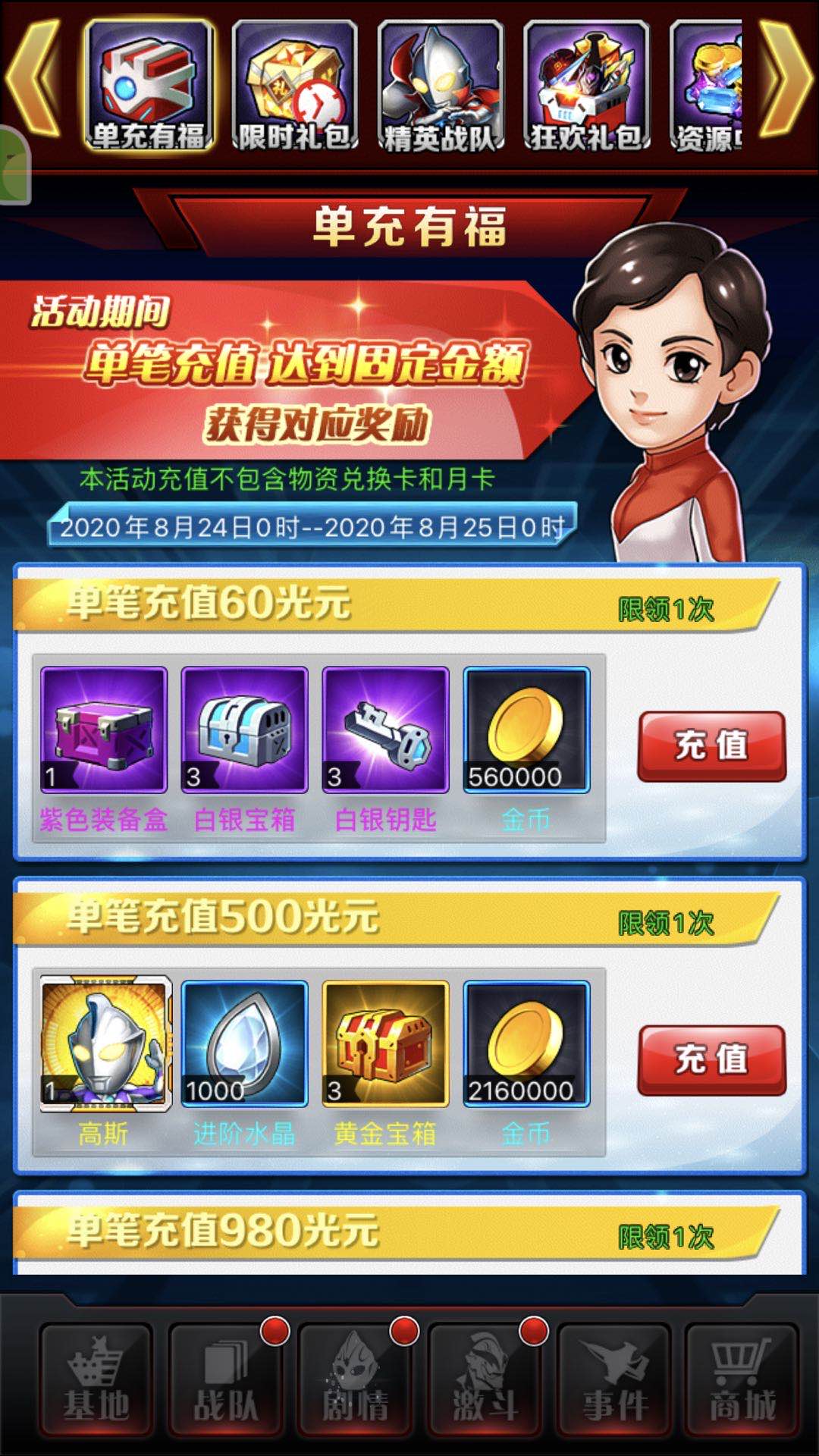Open the 剧情 tab

tap(355, 1380)
